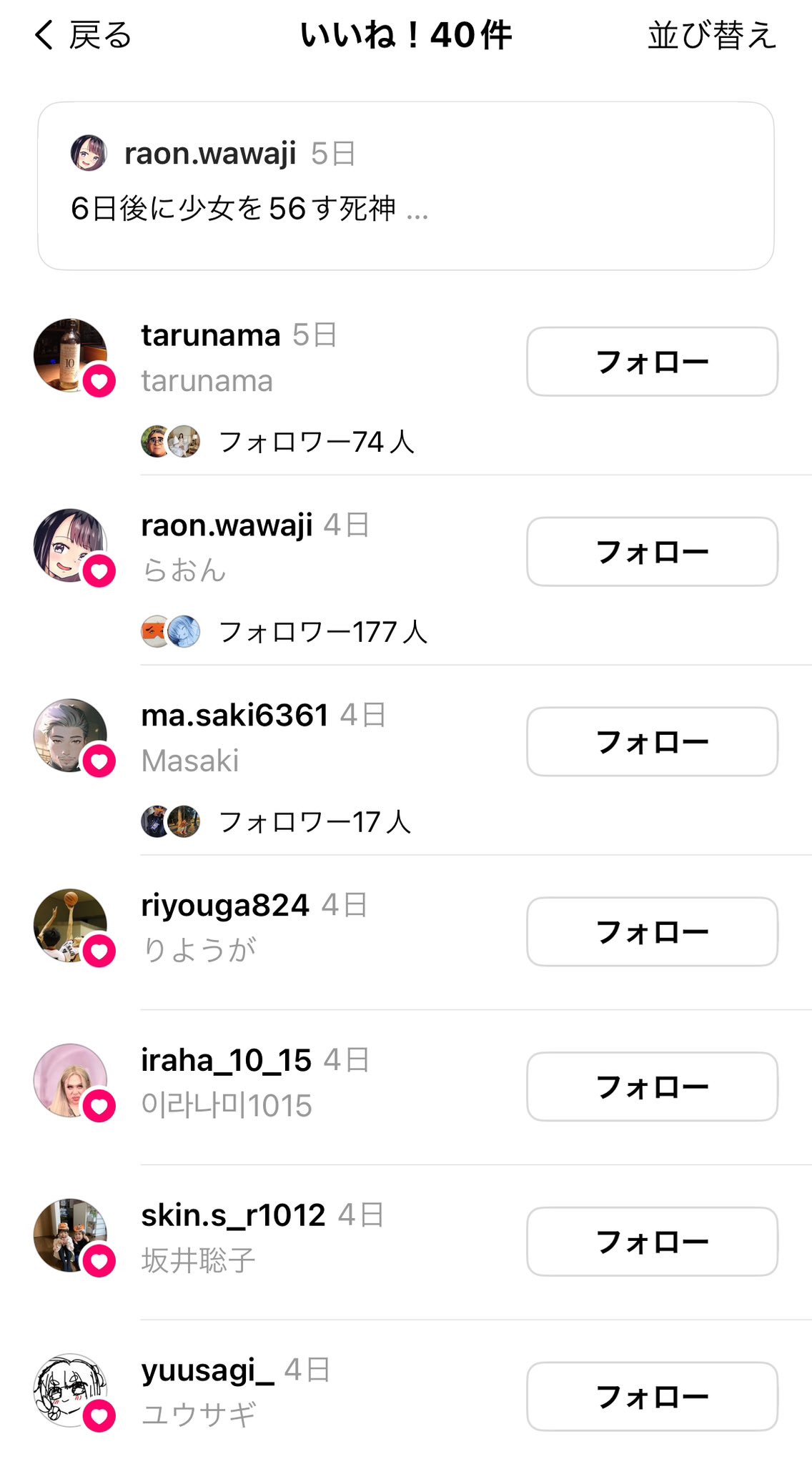This screenshot has height=1464, width=812.
Task: Open riyouga824's profile
Action: pyautogui.click(x=225, y=906)
